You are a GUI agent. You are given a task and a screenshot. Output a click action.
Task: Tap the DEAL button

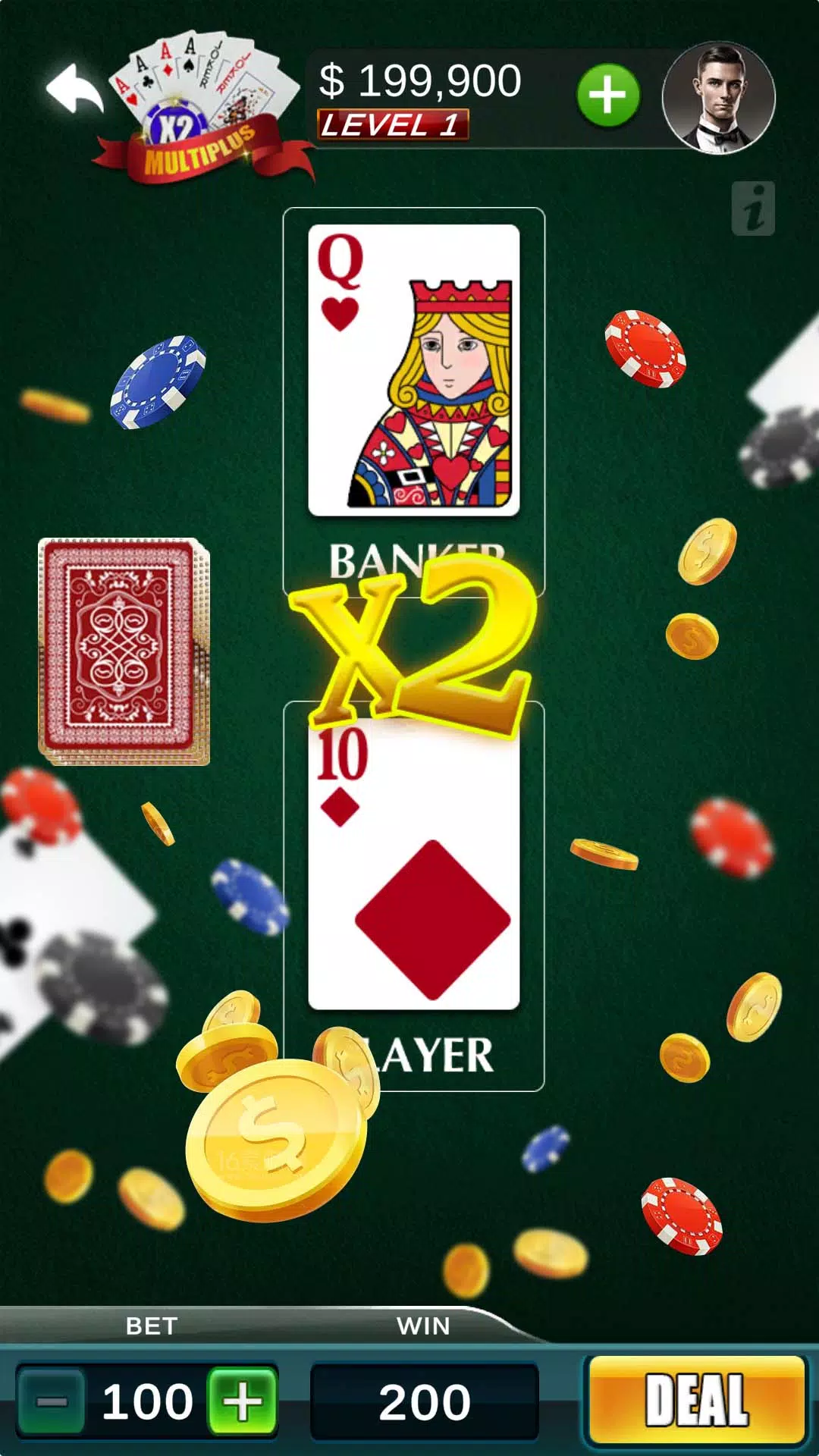696,1400
